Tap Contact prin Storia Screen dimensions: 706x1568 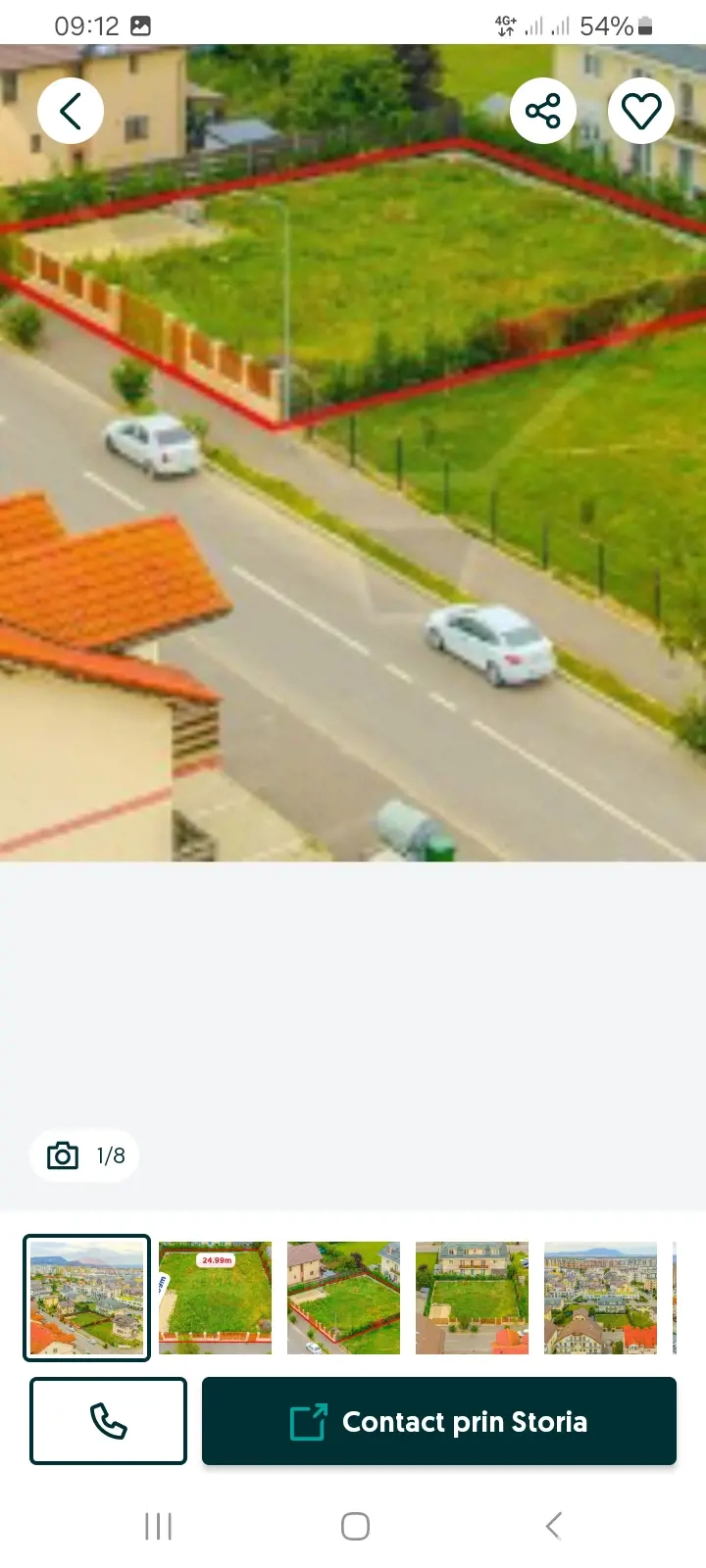439,1421
